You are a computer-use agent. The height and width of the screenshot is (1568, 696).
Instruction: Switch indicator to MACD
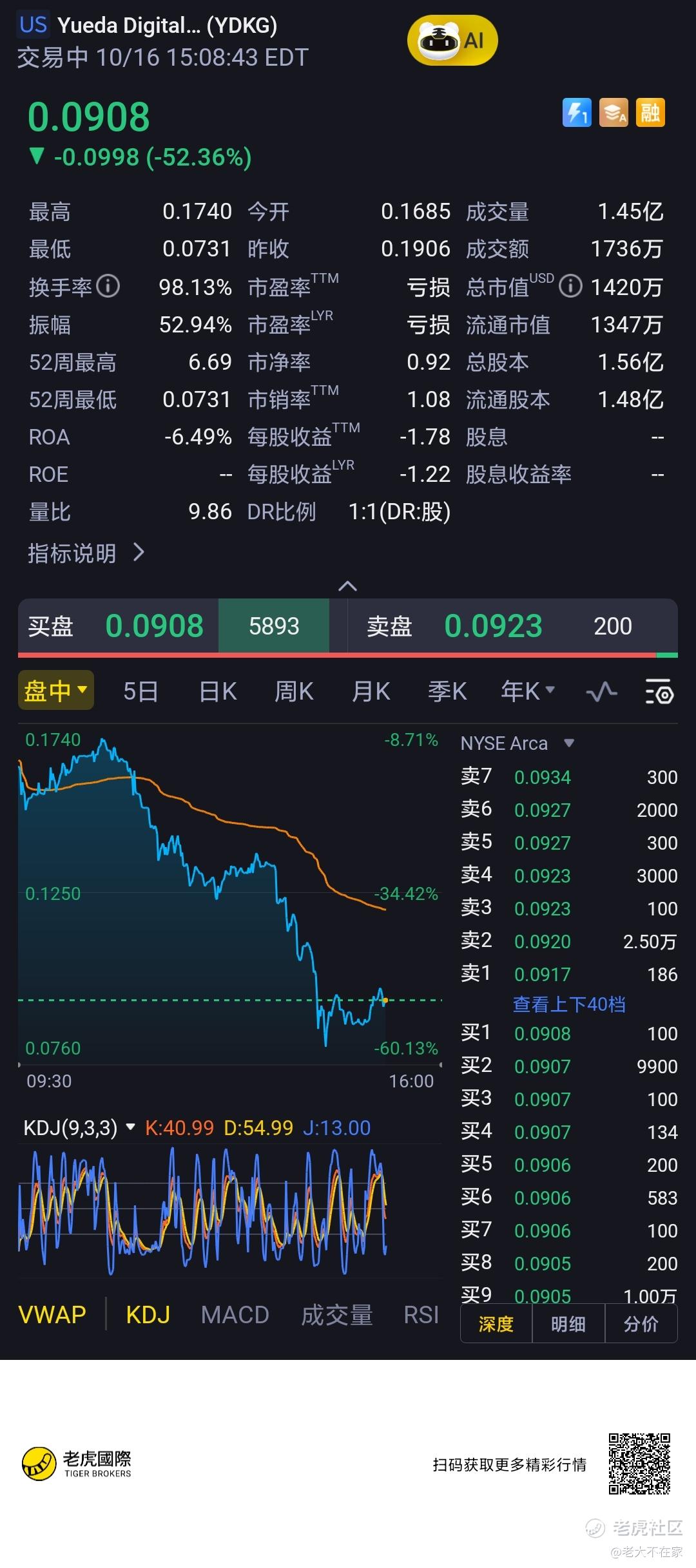(235, 1314)
